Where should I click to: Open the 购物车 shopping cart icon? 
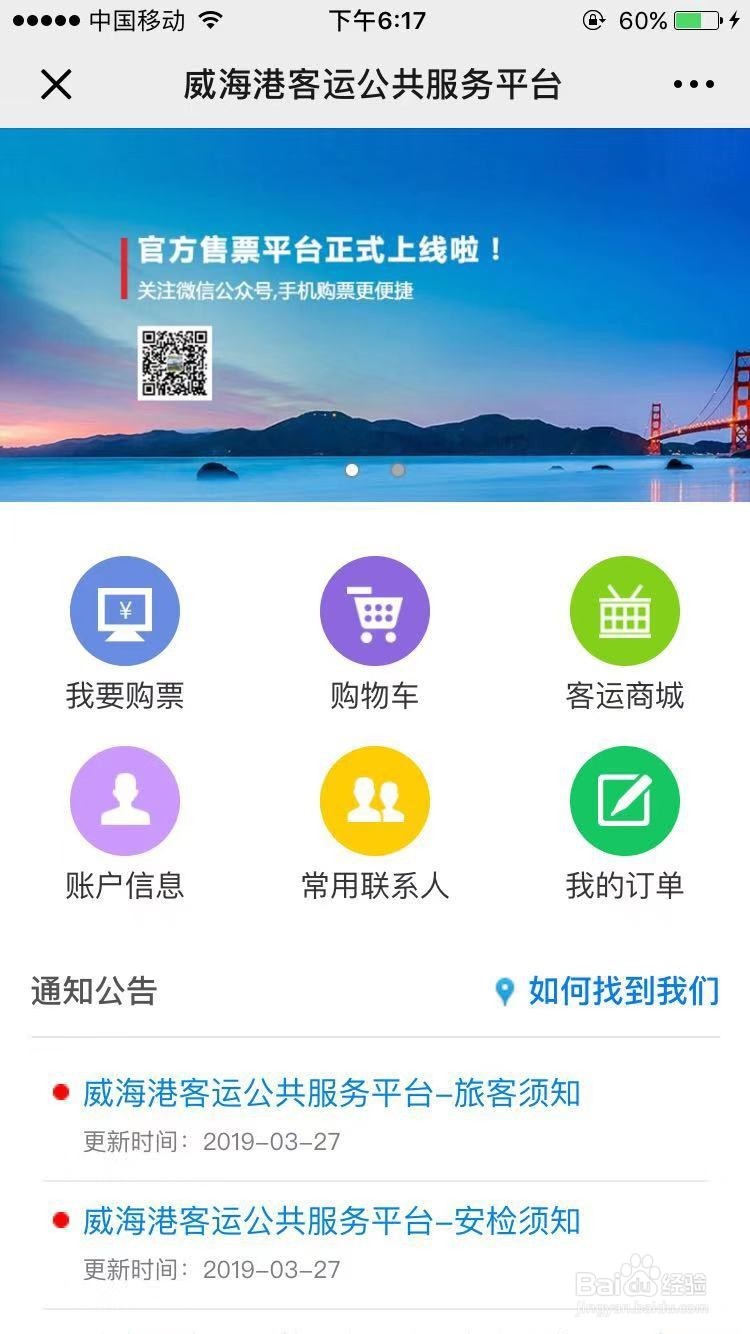tap(375, 610)
